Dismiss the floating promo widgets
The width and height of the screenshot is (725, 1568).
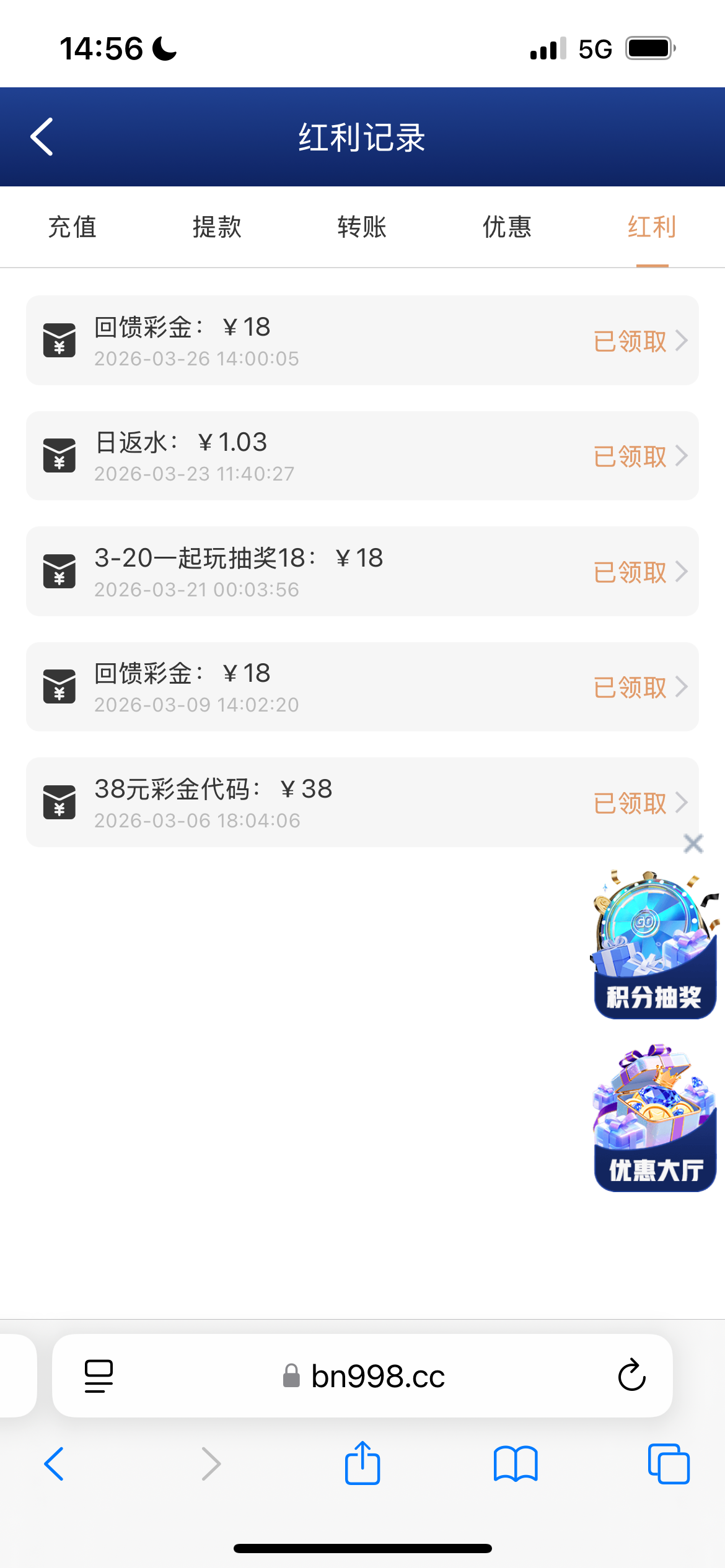(693, 843)
